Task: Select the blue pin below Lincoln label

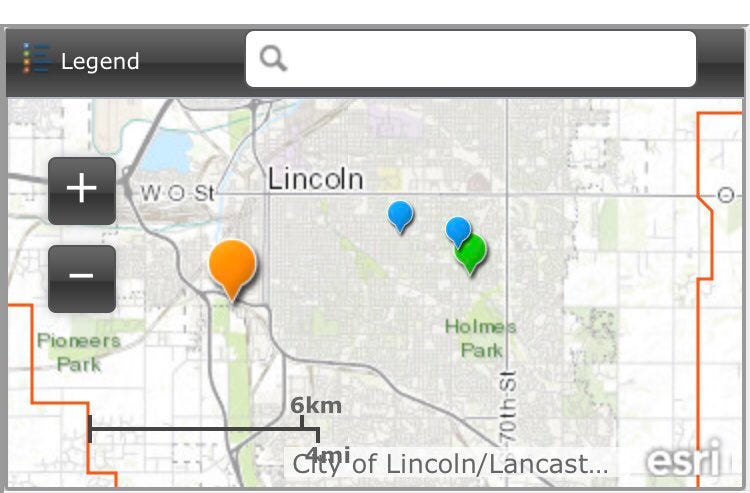Action: point(400,214)
